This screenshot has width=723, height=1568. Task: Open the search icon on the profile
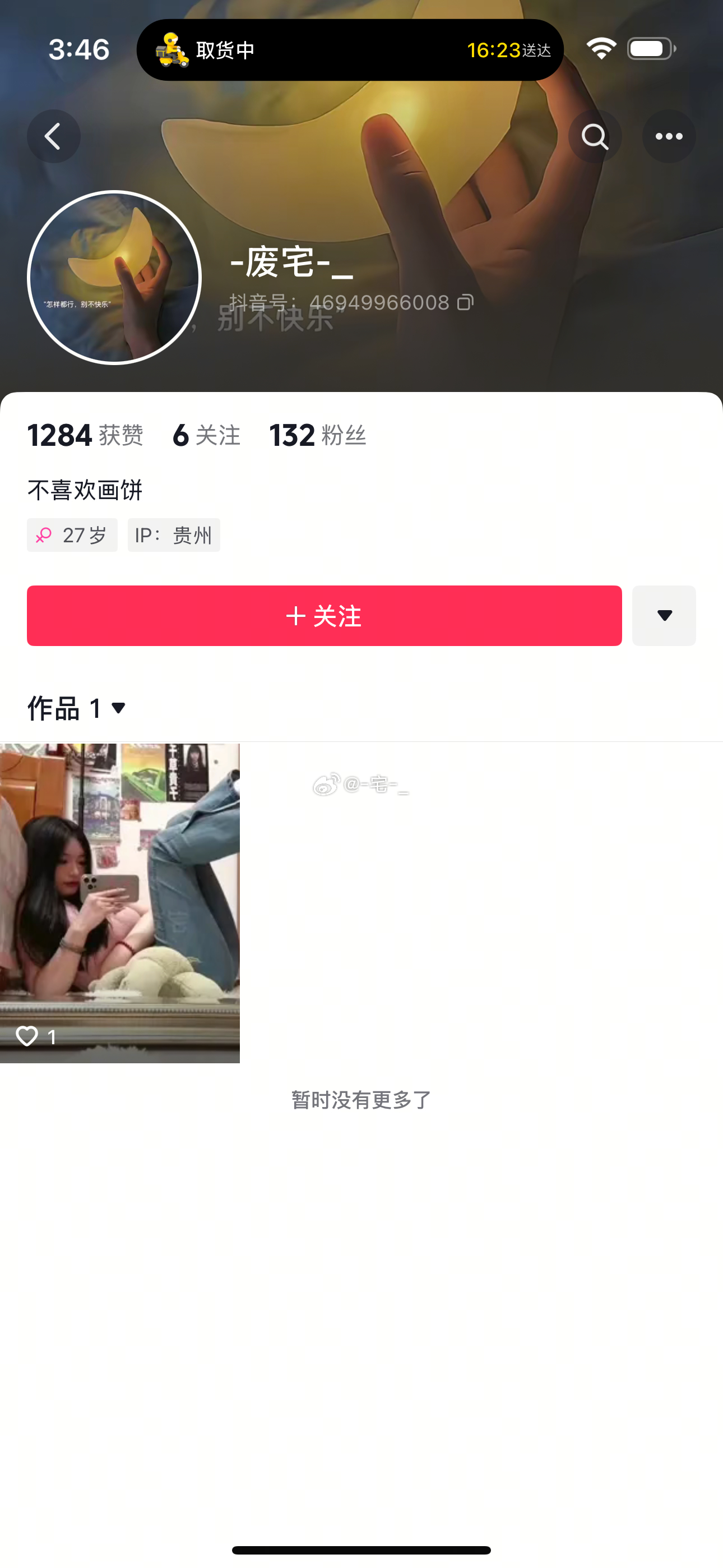595,136
